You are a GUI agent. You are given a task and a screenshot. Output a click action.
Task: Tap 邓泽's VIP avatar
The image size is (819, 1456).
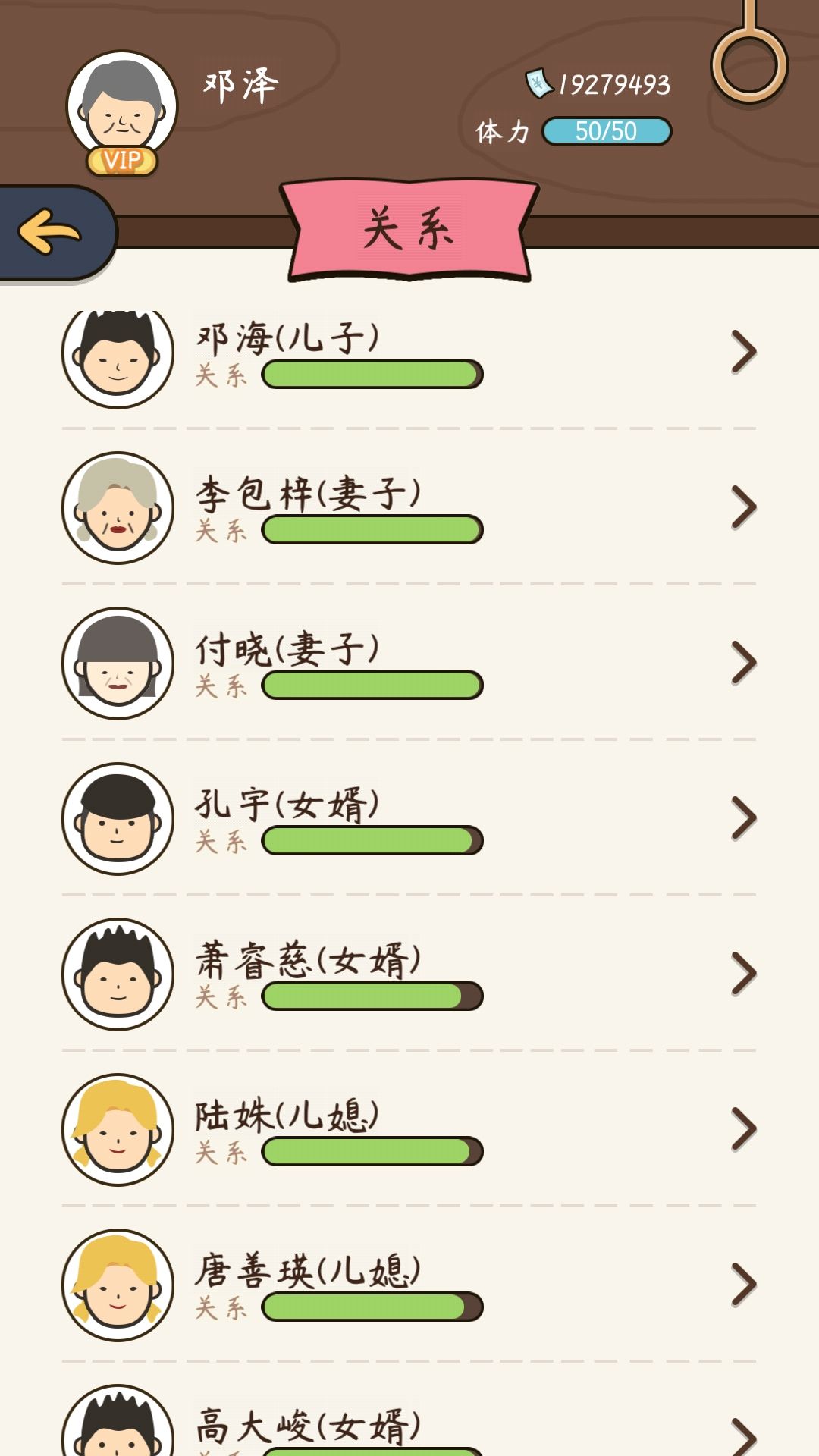(x=121, y=112)
